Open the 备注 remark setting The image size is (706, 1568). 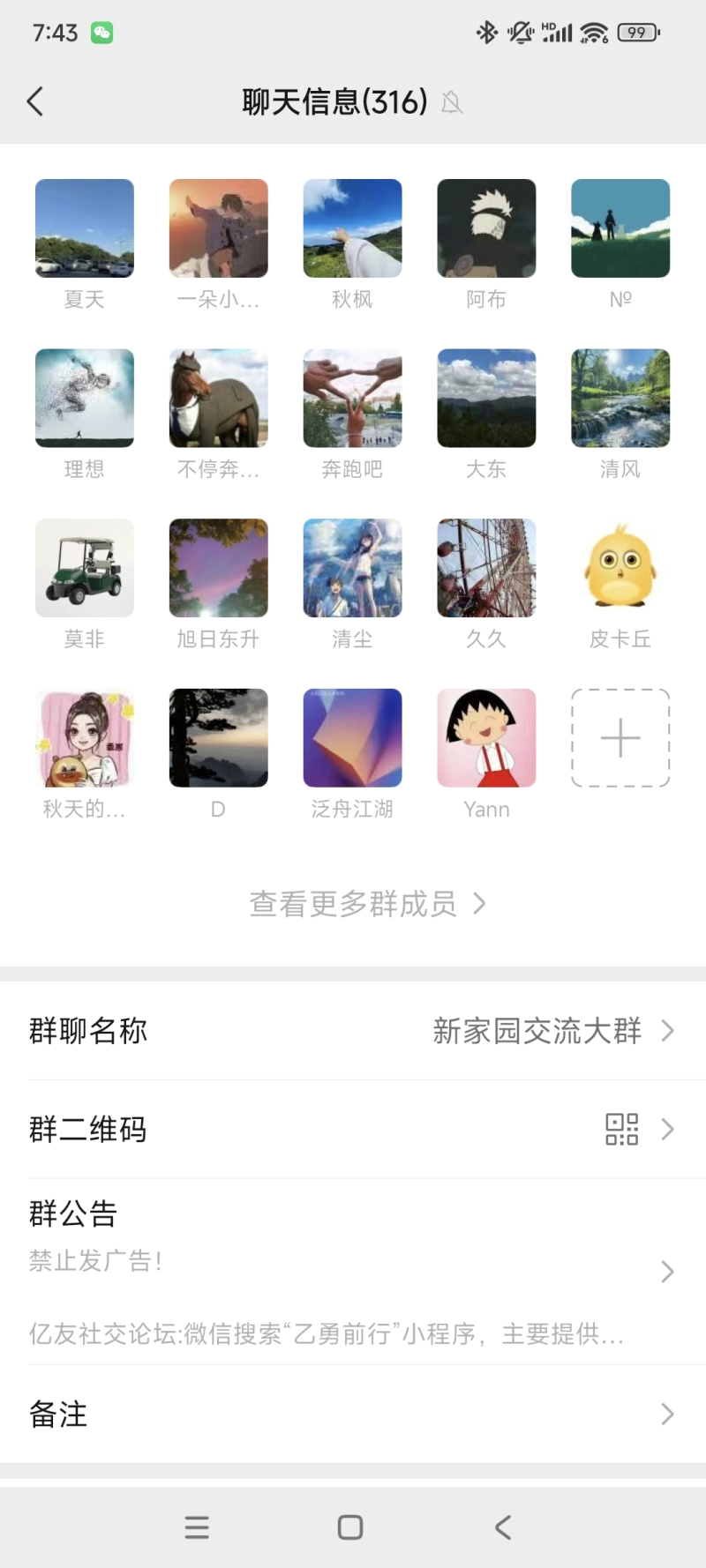click(353, 1415)
